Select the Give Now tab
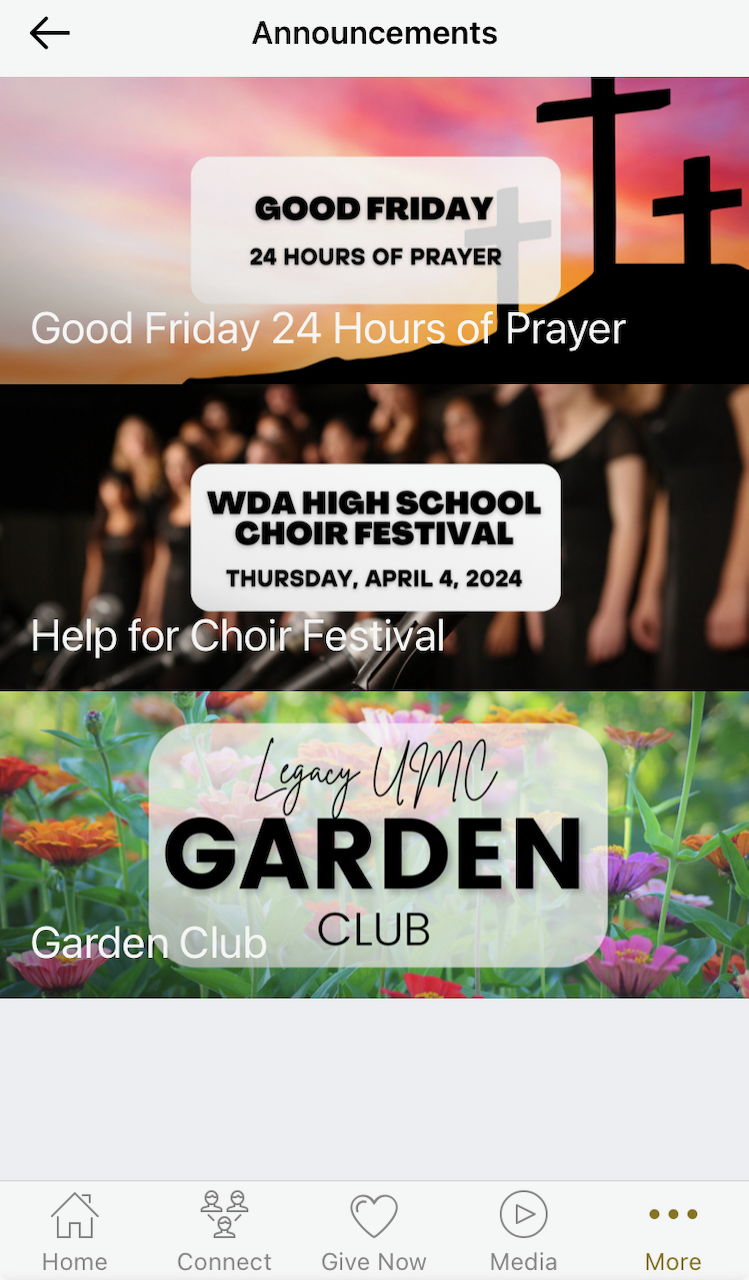 (x=374, y=1231)
